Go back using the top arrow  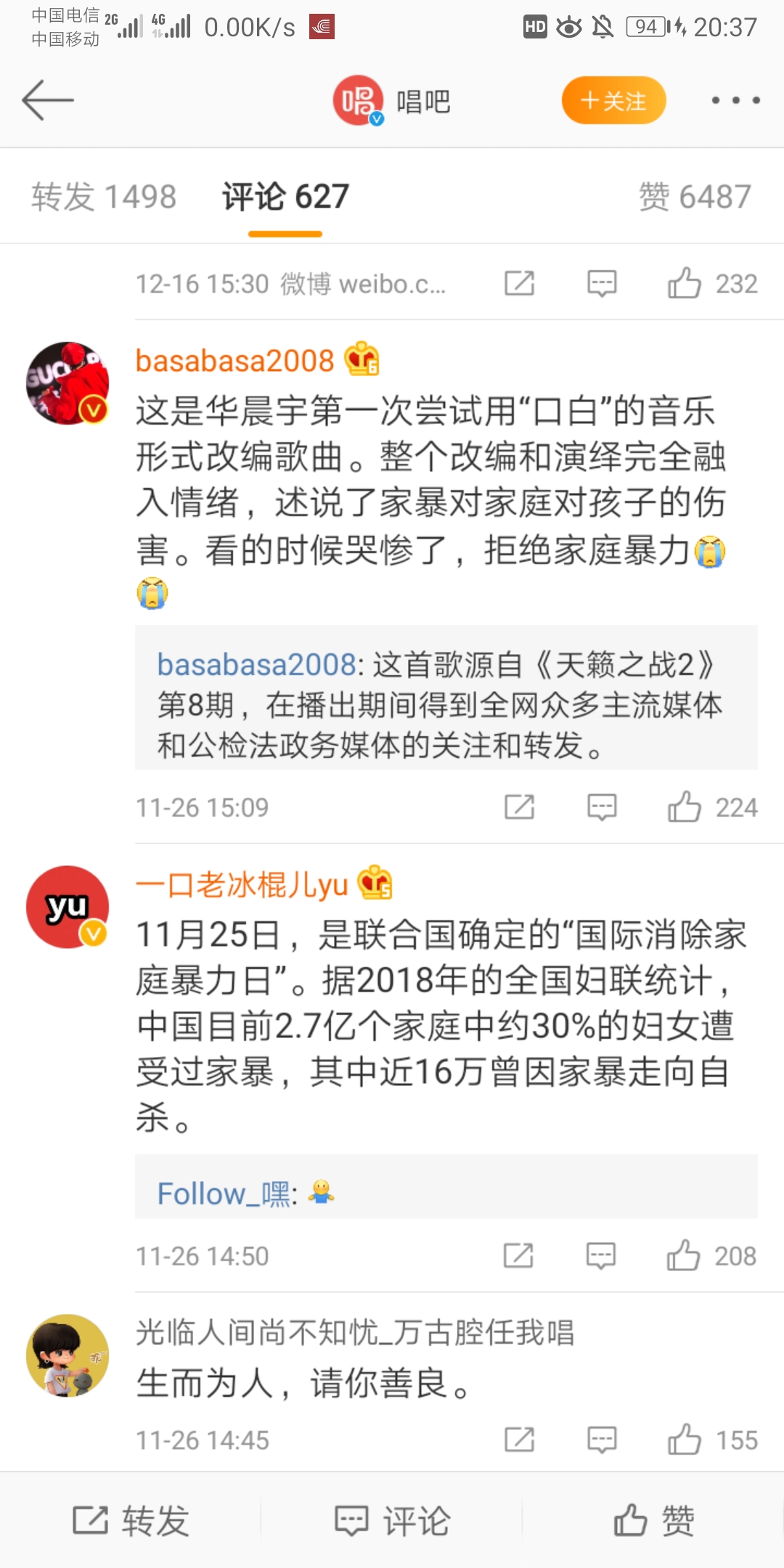pos(48,100)
